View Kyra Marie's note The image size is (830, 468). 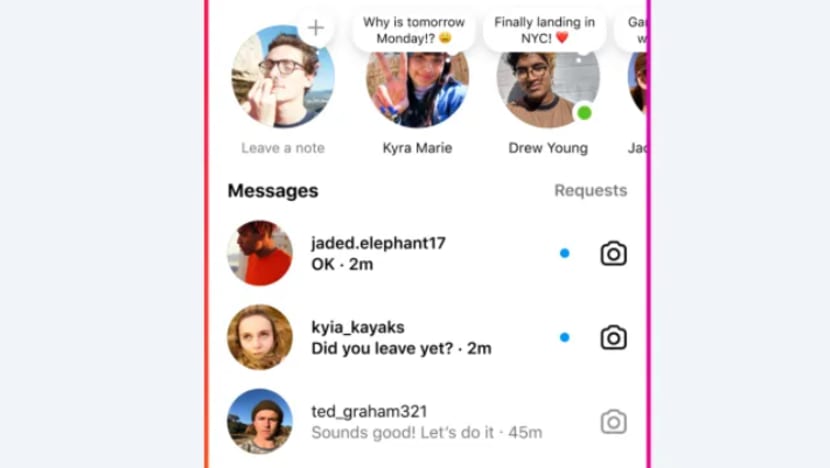417,80
